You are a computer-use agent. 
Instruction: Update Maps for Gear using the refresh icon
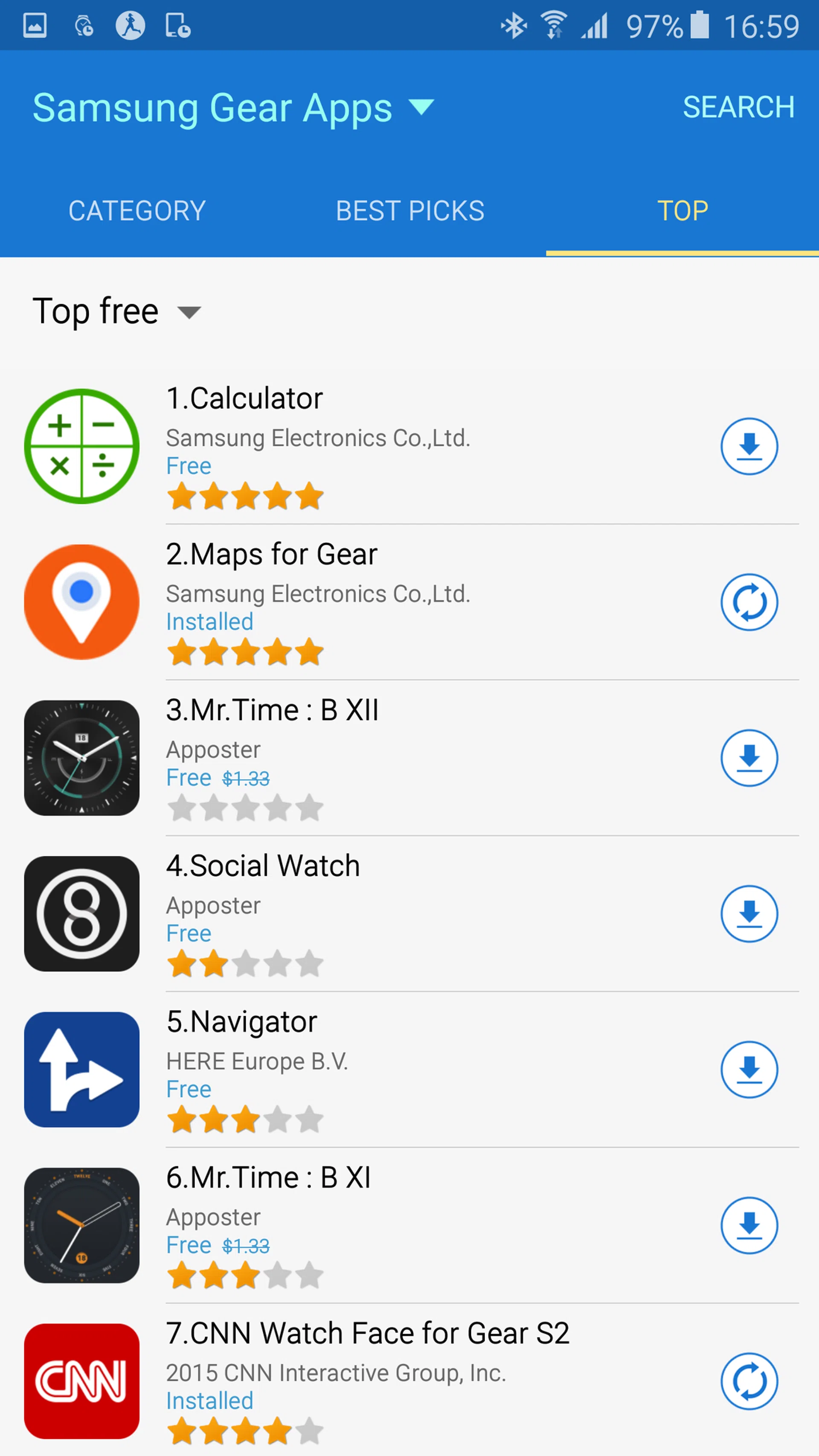[749, 602]
